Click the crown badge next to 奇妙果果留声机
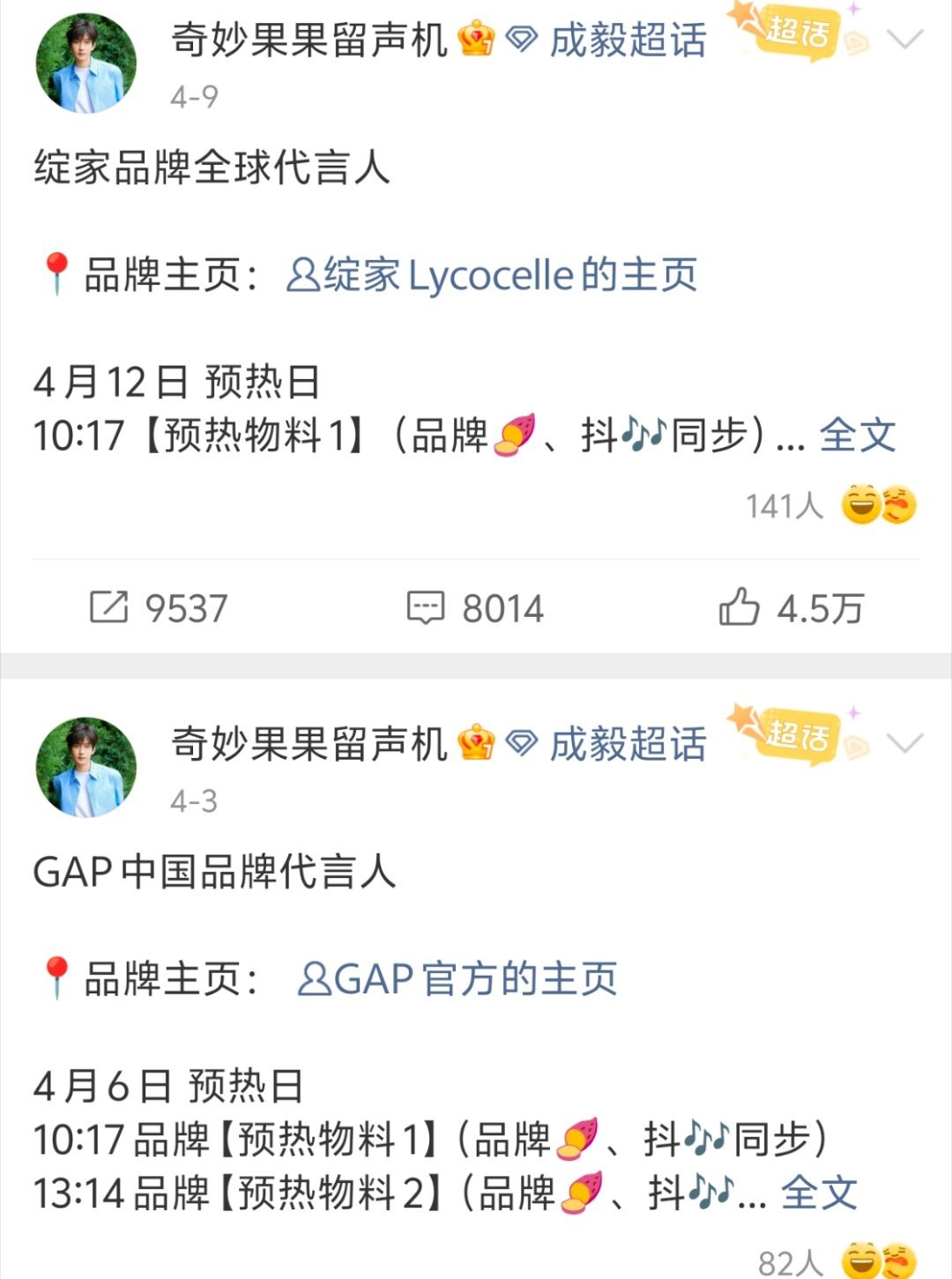Viewport: 952px width, 1279px height. (474, 37)
